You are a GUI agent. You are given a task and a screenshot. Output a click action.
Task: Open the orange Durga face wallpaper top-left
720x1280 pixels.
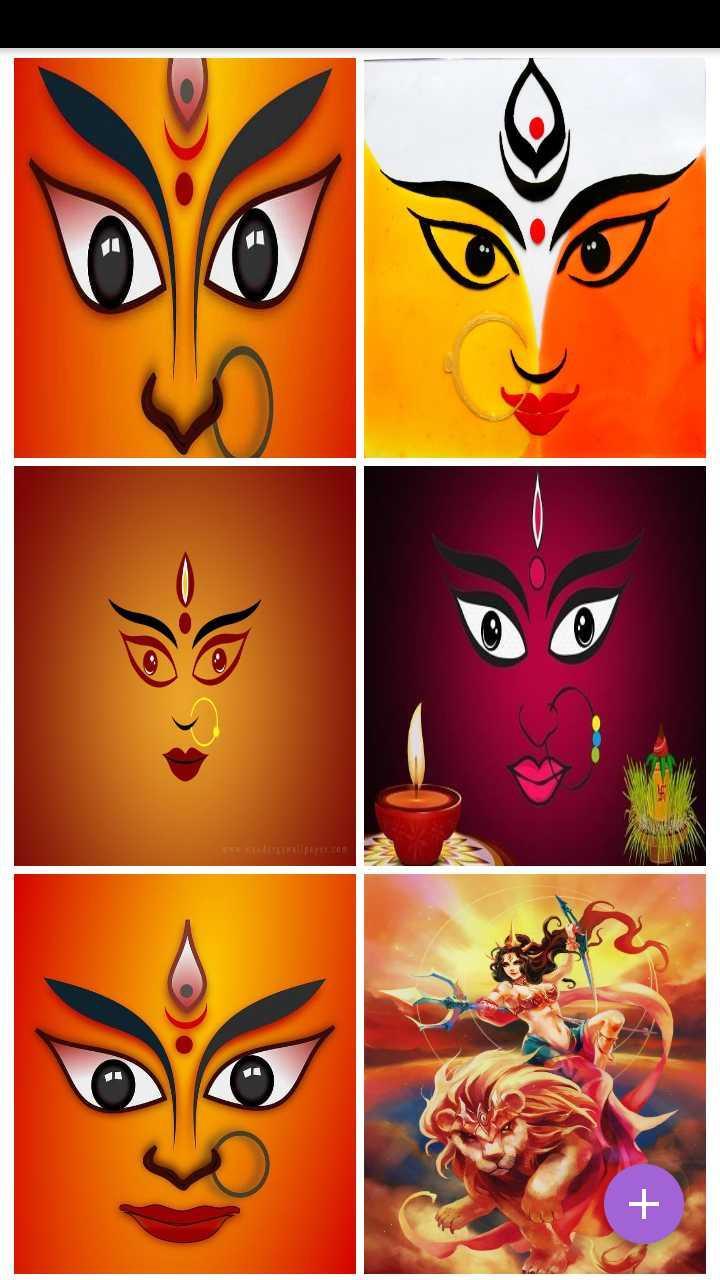pyautogui.click(x=185, y=255)
